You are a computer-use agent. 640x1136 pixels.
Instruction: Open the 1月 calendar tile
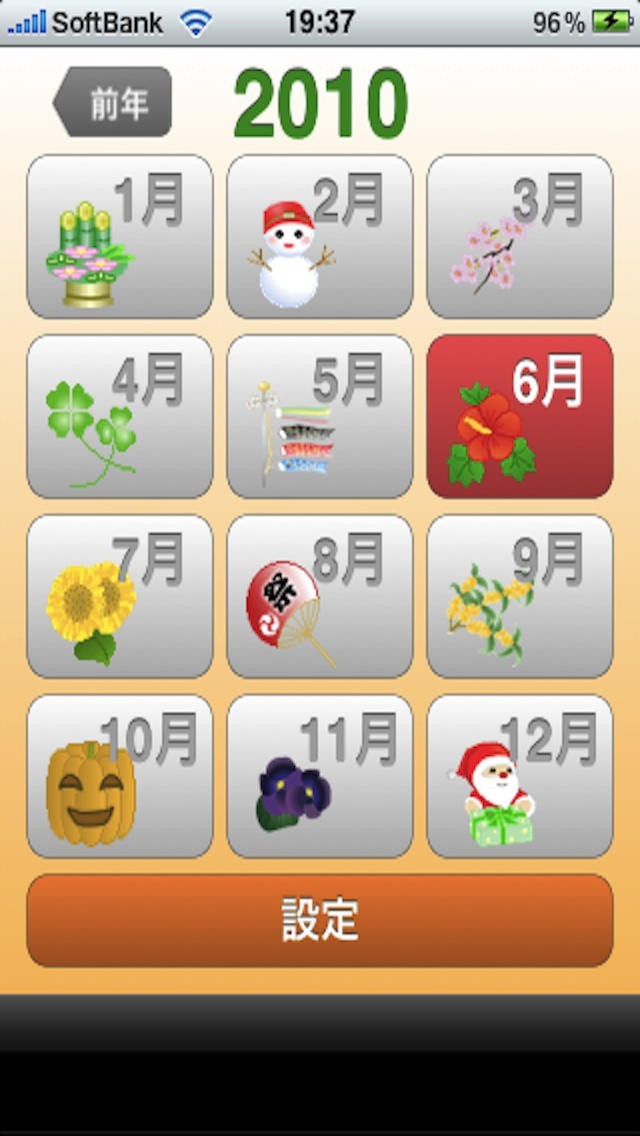click(x=119, y=237)
